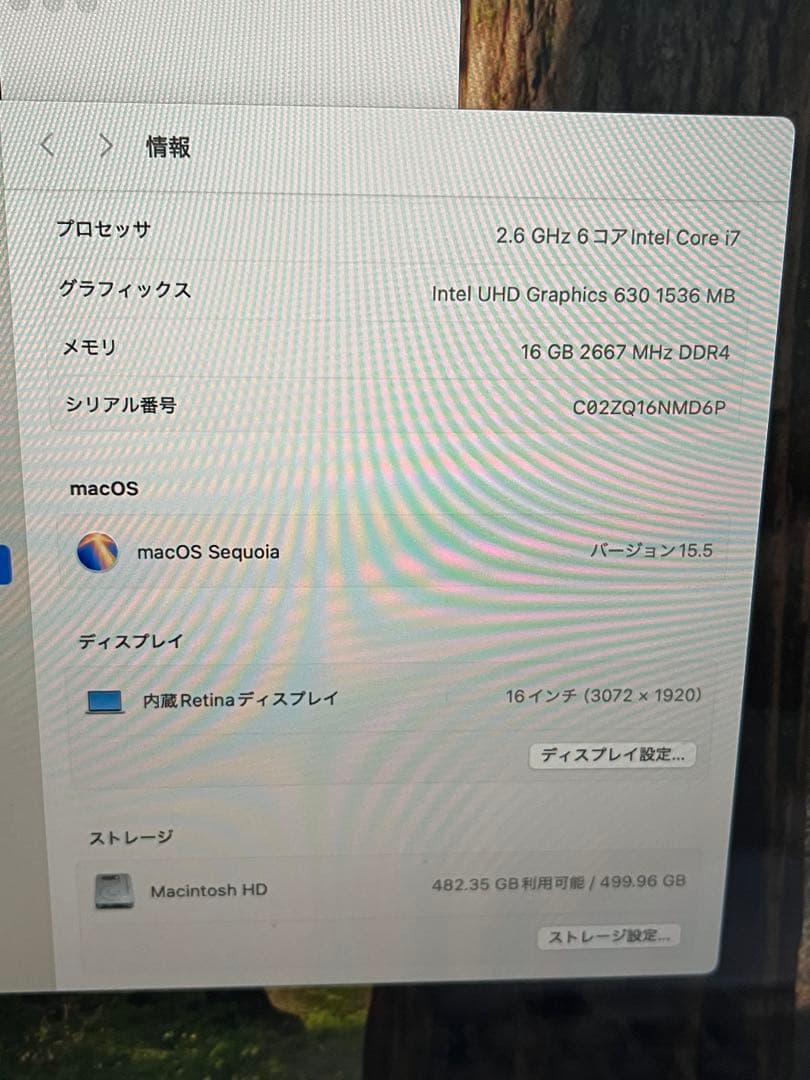Click the macOS Sequoia logo icon
The image size is (810, 1080).
pos(96,551)
